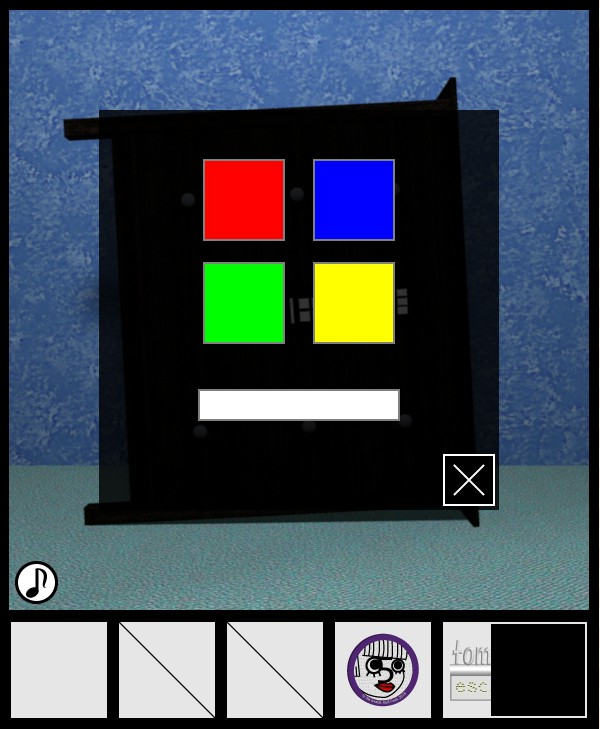Select the yellow color square

coord(354,303)
